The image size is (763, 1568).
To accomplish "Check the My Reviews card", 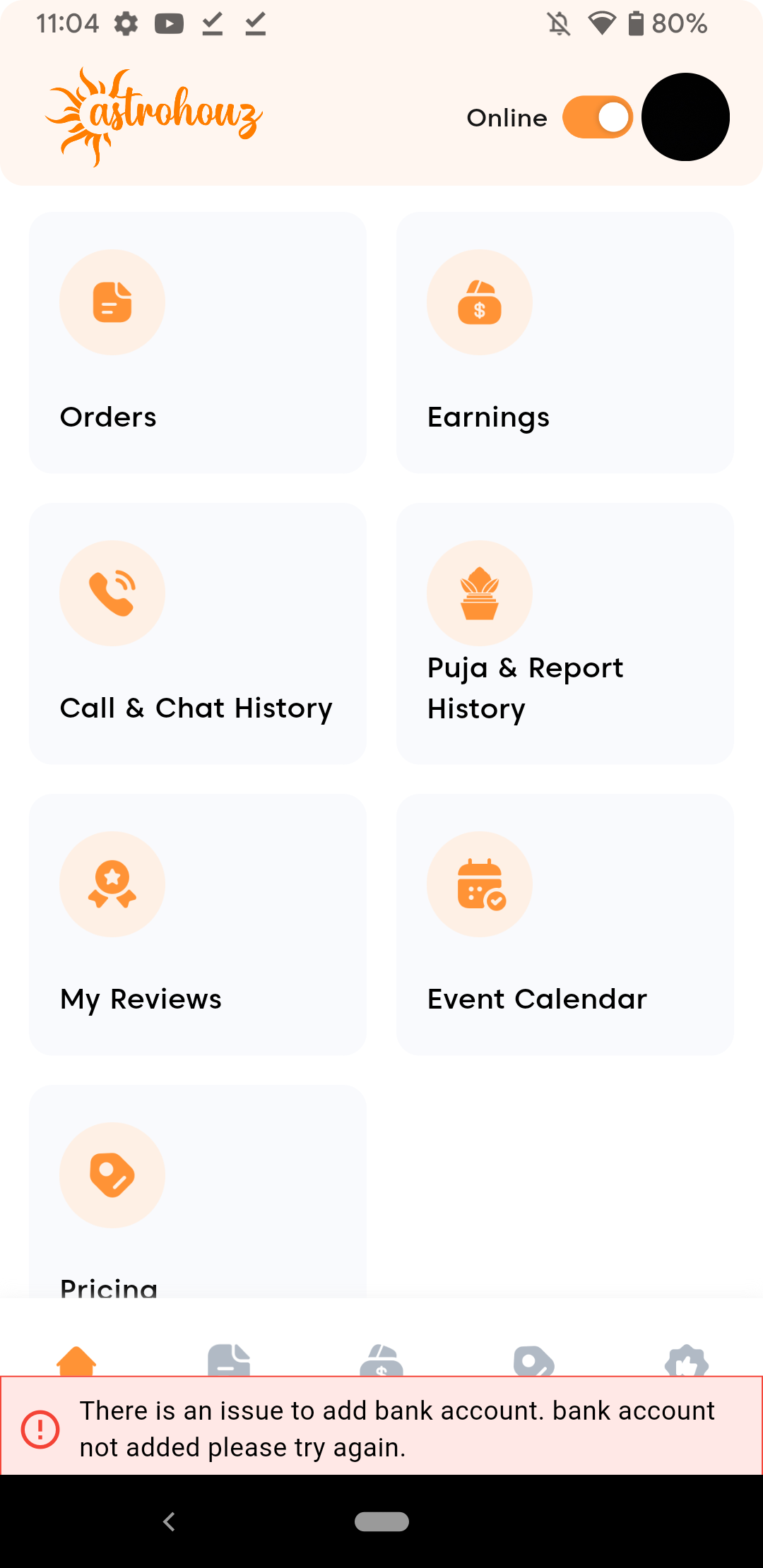I will 198,925.
